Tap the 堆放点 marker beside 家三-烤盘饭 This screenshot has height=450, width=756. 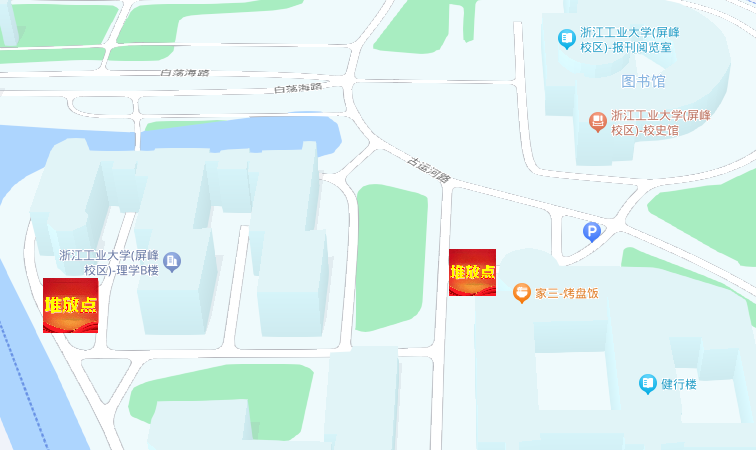tap(472, 272)
